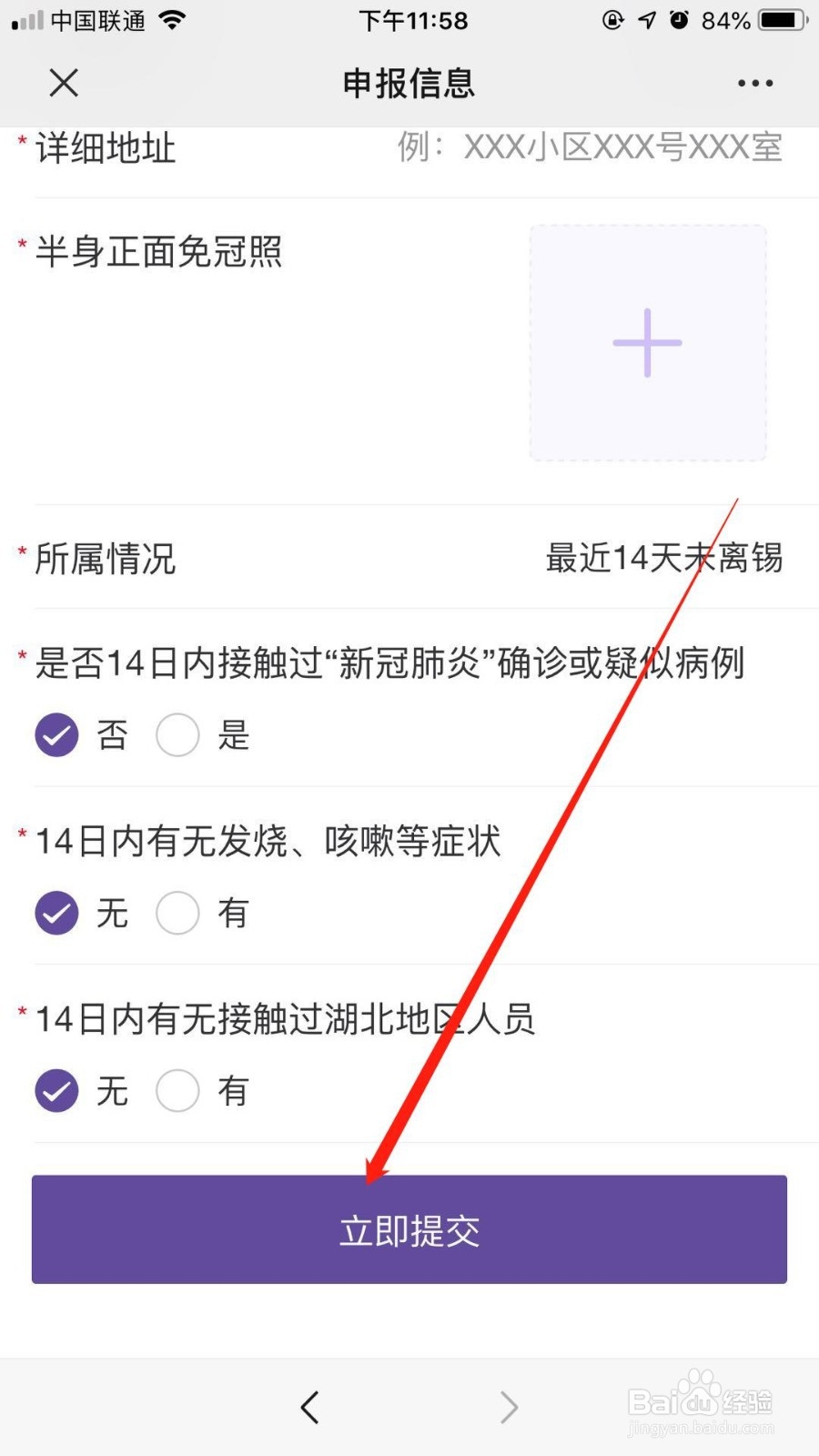The image size is (819, 1456).
Task: Tap the 申报信息 title bar
Action: coord(408,83)
